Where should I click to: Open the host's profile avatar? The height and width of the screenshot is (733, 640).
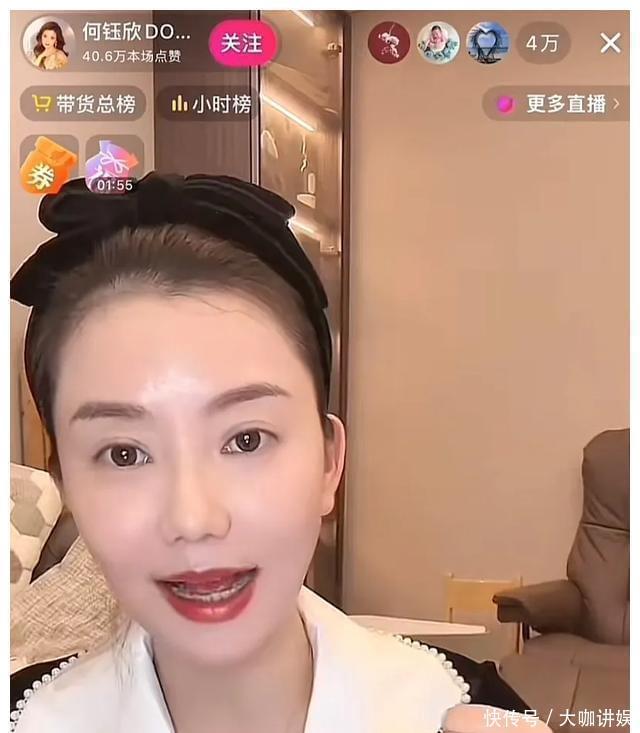[48, 43]
